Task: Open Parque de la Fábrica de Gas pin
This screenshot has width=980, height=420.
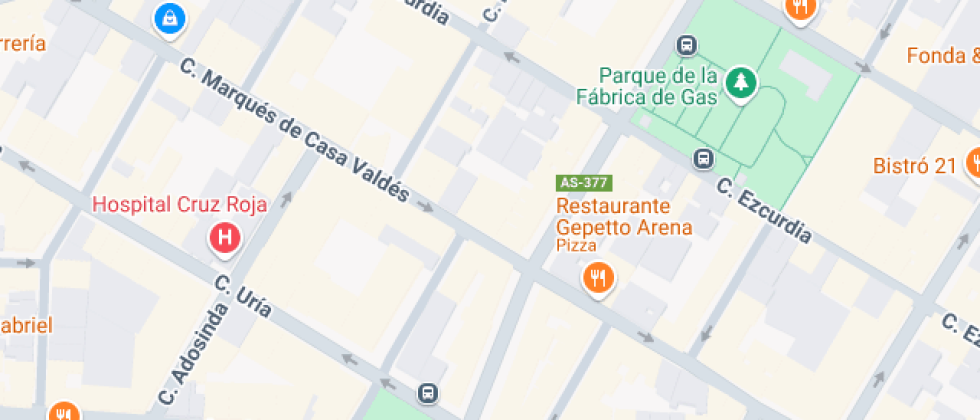Action: click(x=741, y=84)
